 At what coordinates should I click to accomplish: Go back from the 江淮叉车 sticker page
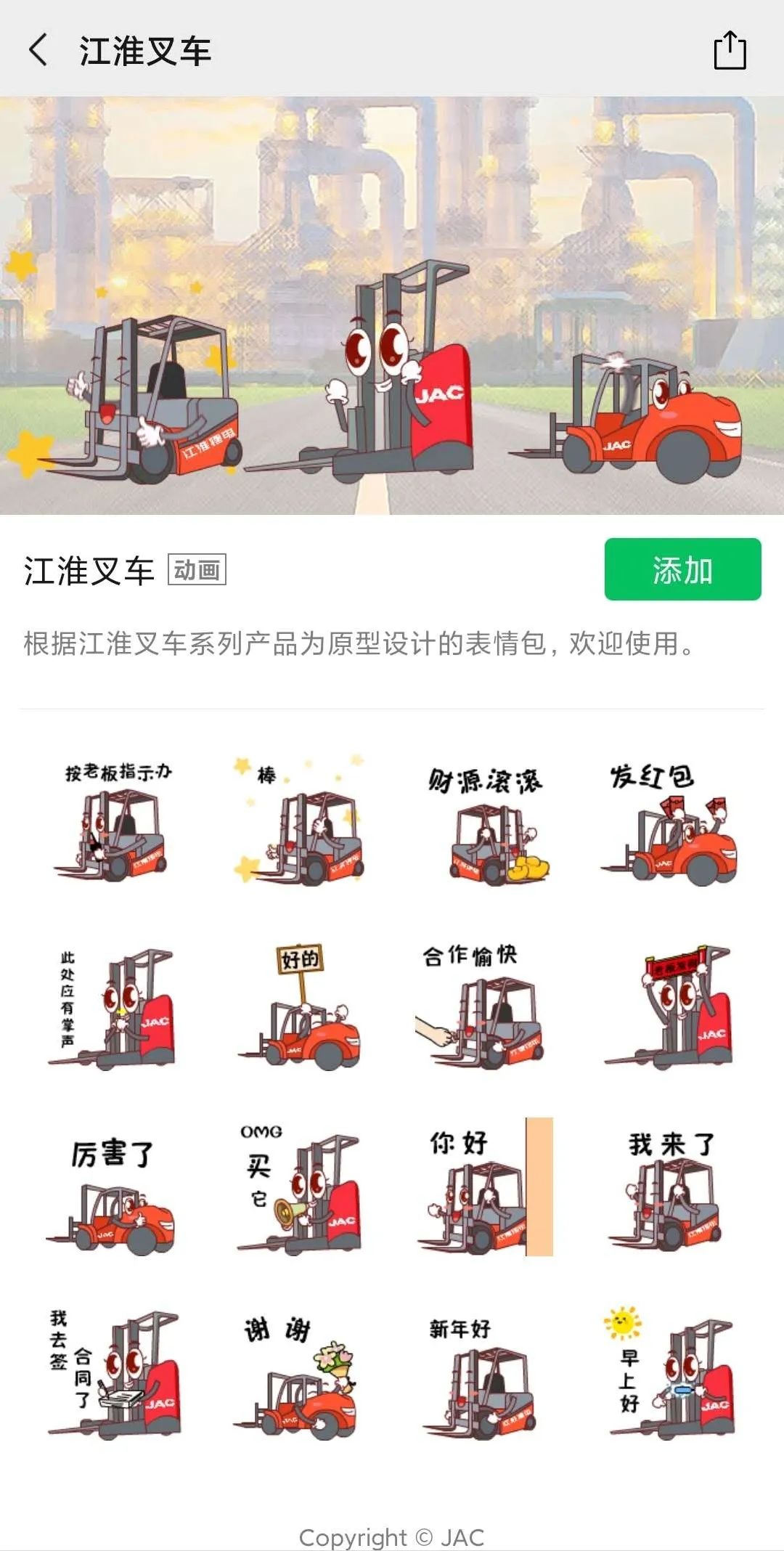pos(39,51)
